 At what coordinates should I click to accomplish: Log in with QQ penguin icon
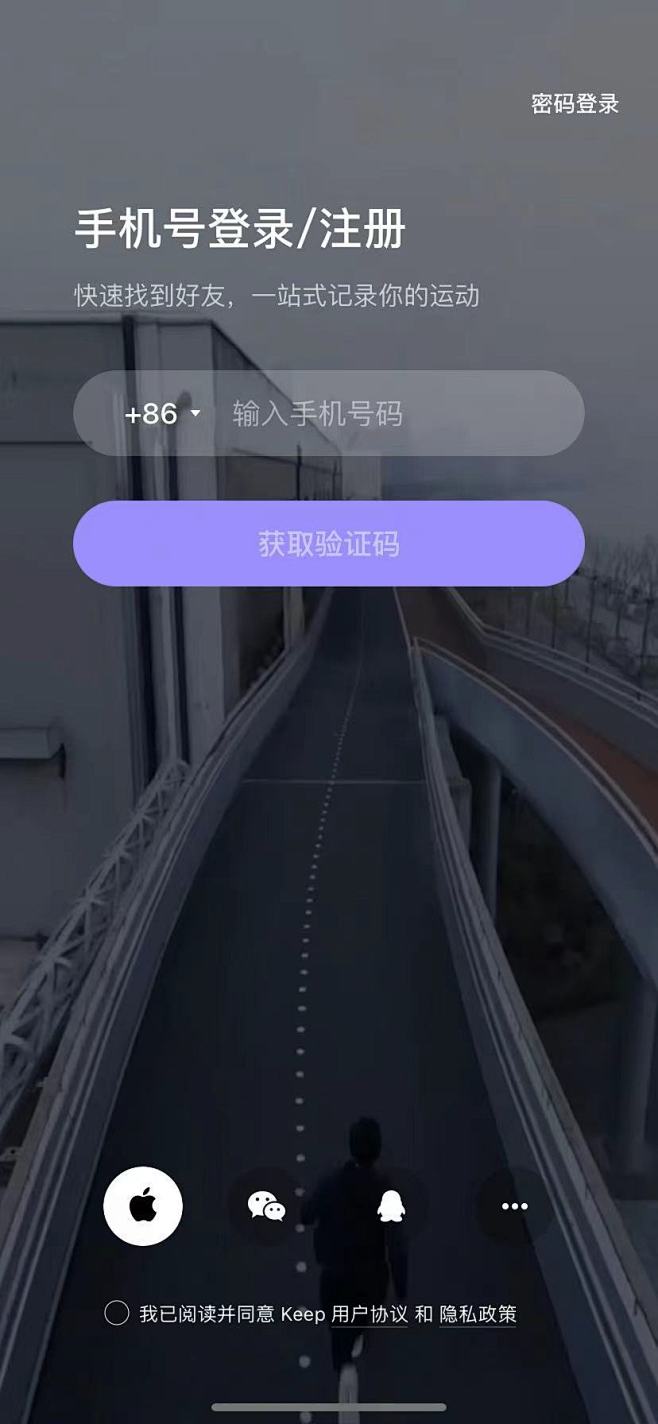391,1206
